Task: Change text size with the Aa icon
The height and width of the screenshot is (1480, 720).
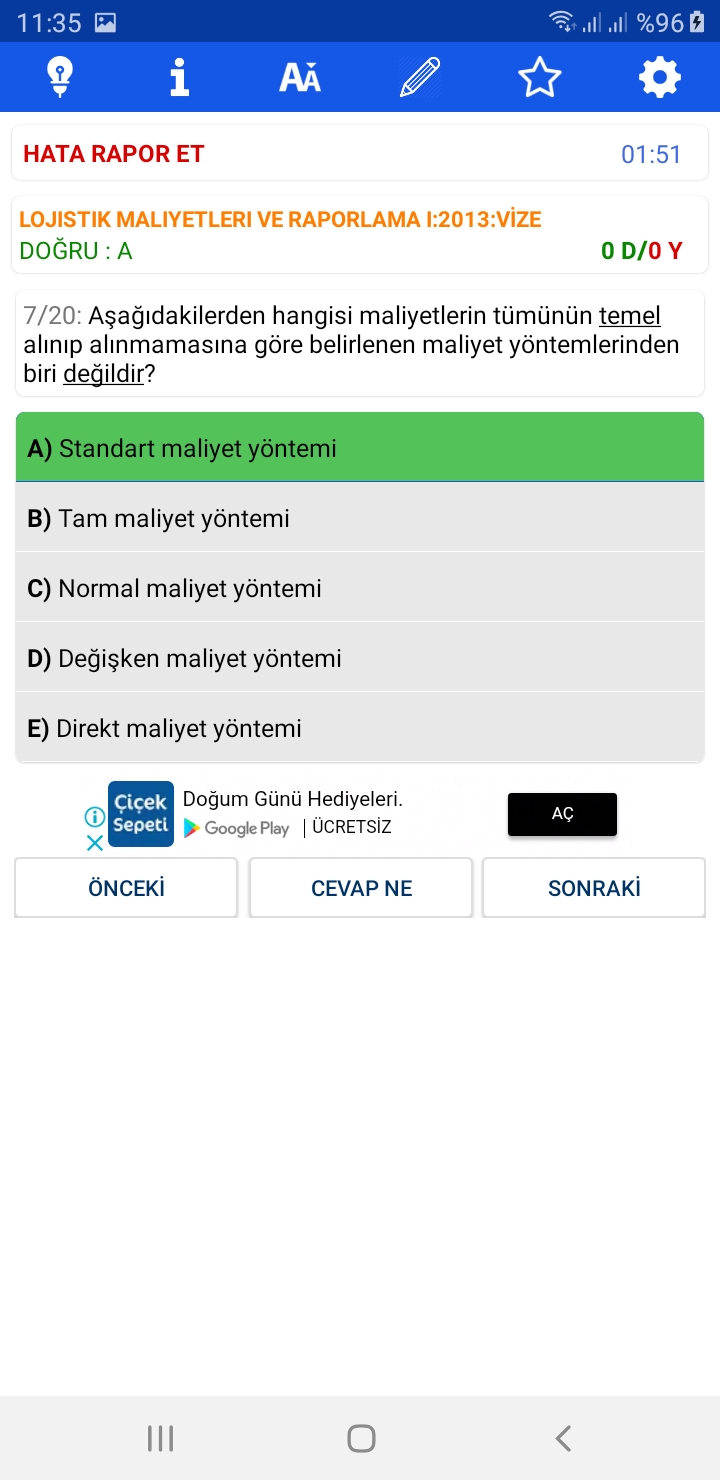Action: [300, 77]
